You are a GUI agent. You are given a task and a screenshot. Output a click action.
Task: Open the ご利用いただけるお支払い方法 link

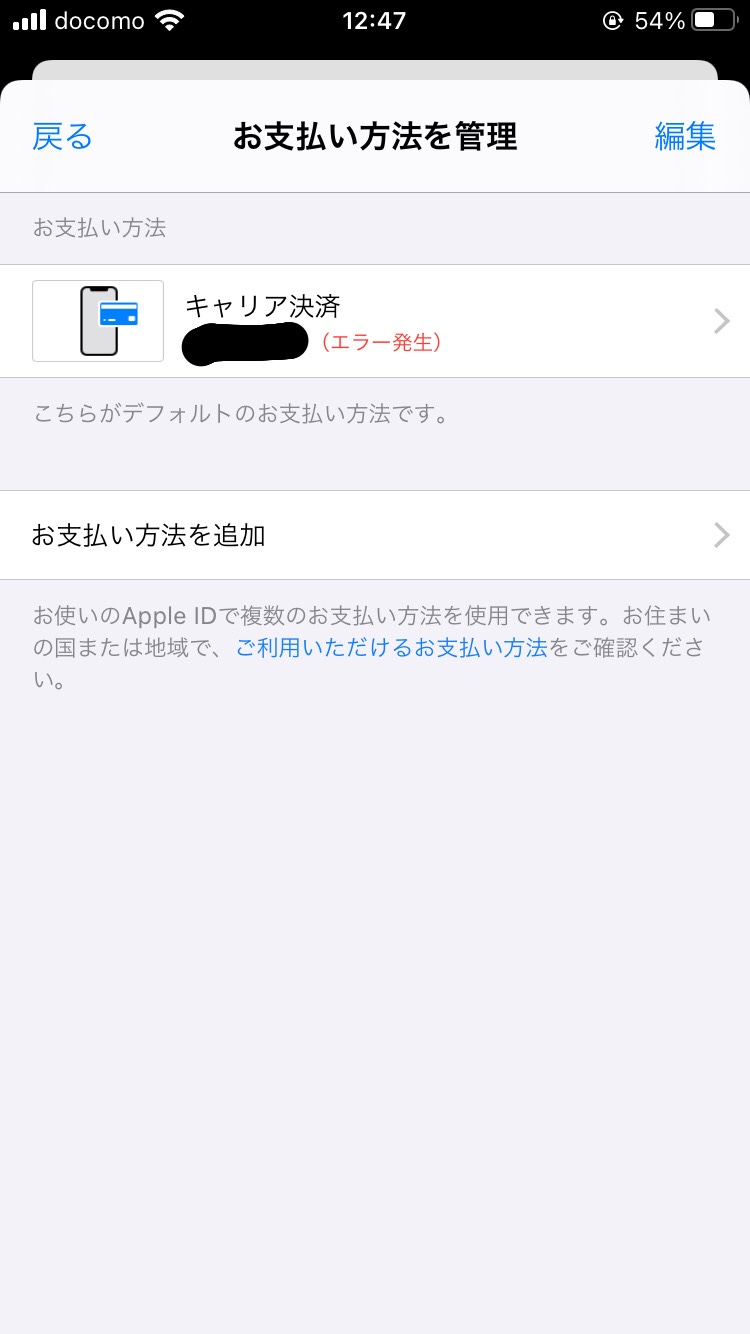pyautogui.click(x=391, y=647)
